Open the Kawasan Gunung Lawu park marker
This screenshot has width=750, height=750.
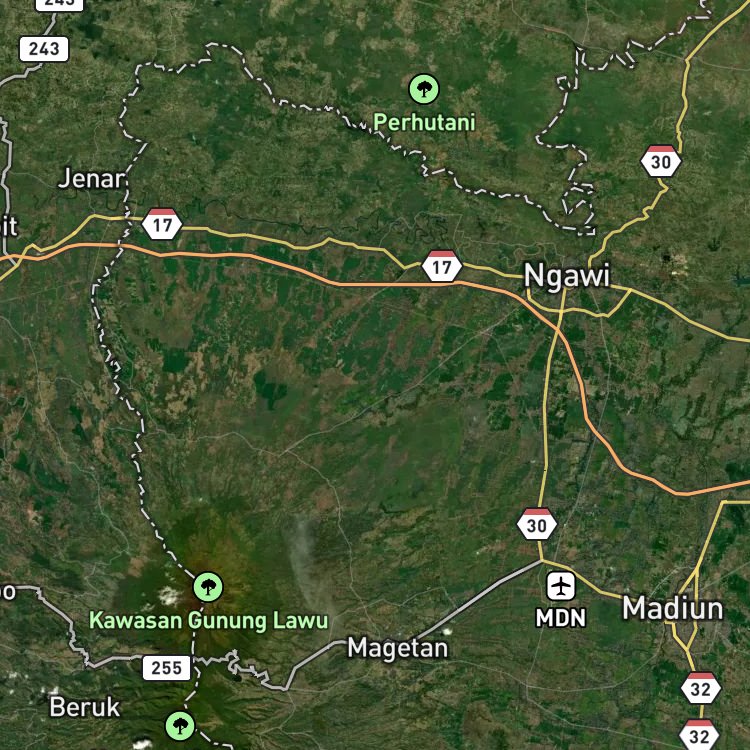click(x=208, y=586)
